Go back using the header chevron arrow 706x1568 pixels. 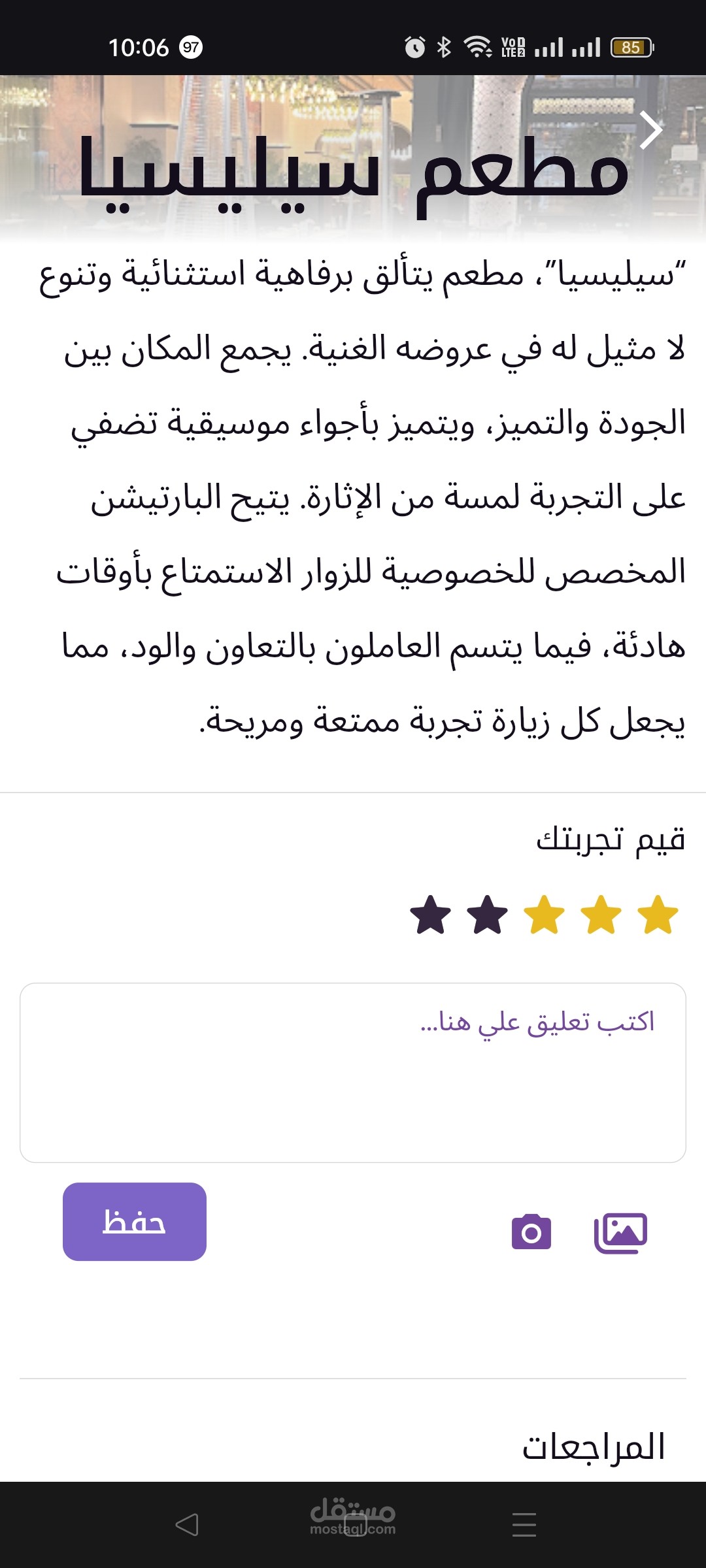650,131
